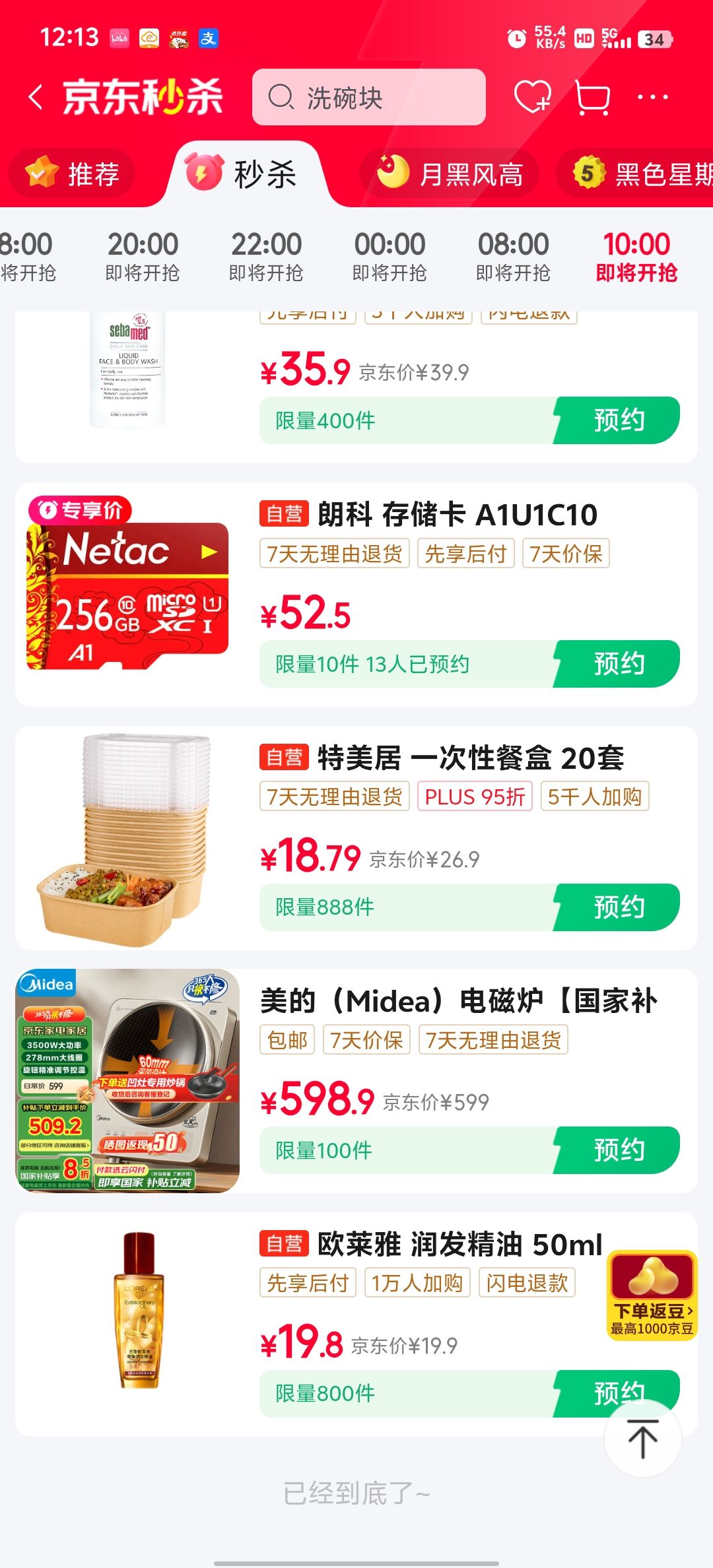Tap 预约 for 美的 电磁炉
The height and width of the screenshot is (1568, 713).
(x=618, y=1150)
